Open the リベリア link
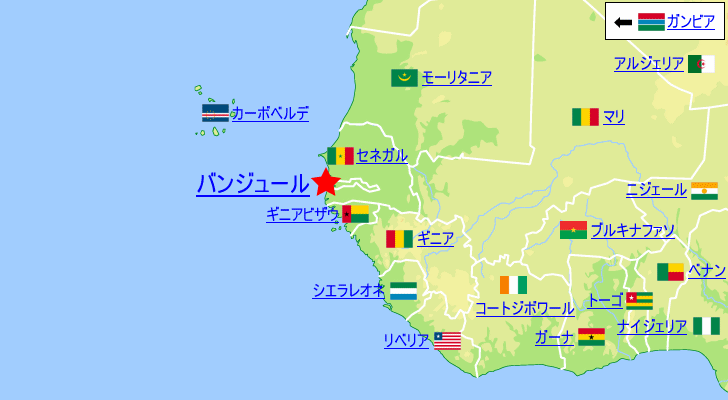Screen dimensions: 728x400 [x=406, y=340]
